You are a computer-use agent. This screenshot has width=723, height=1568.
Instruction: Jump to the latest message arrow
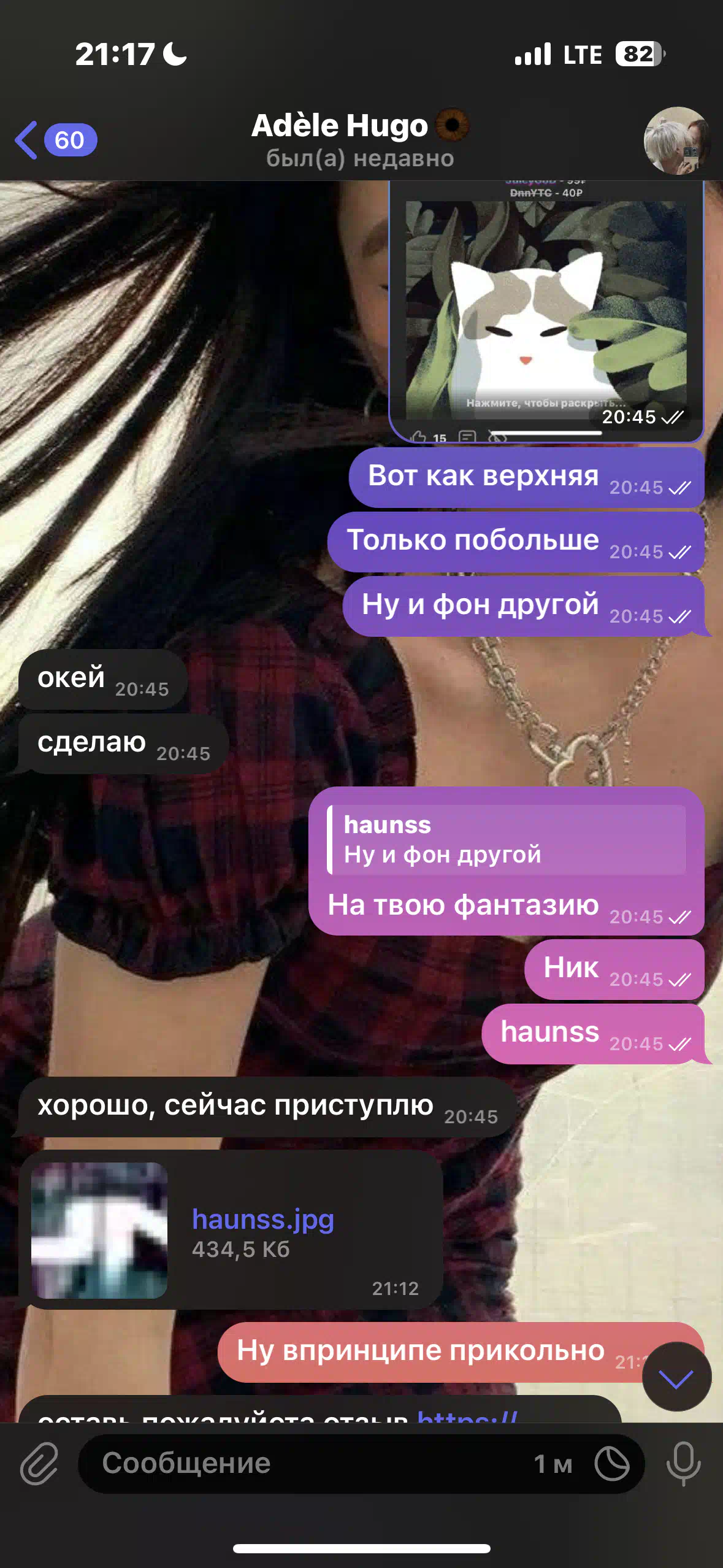pyautogui.click(x=676, y=1377)
